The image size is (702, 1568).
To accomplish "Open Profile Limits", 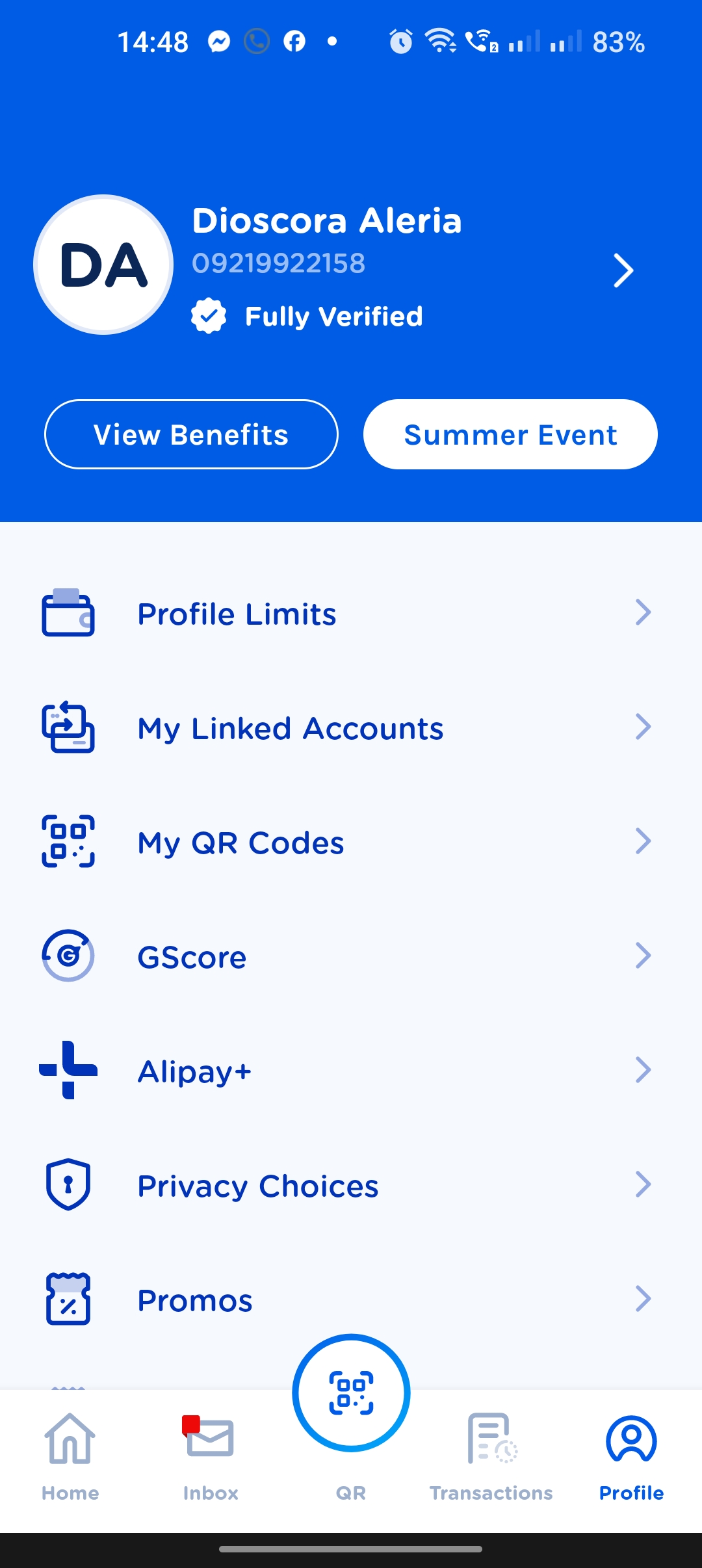I will [x=351, y=614].
